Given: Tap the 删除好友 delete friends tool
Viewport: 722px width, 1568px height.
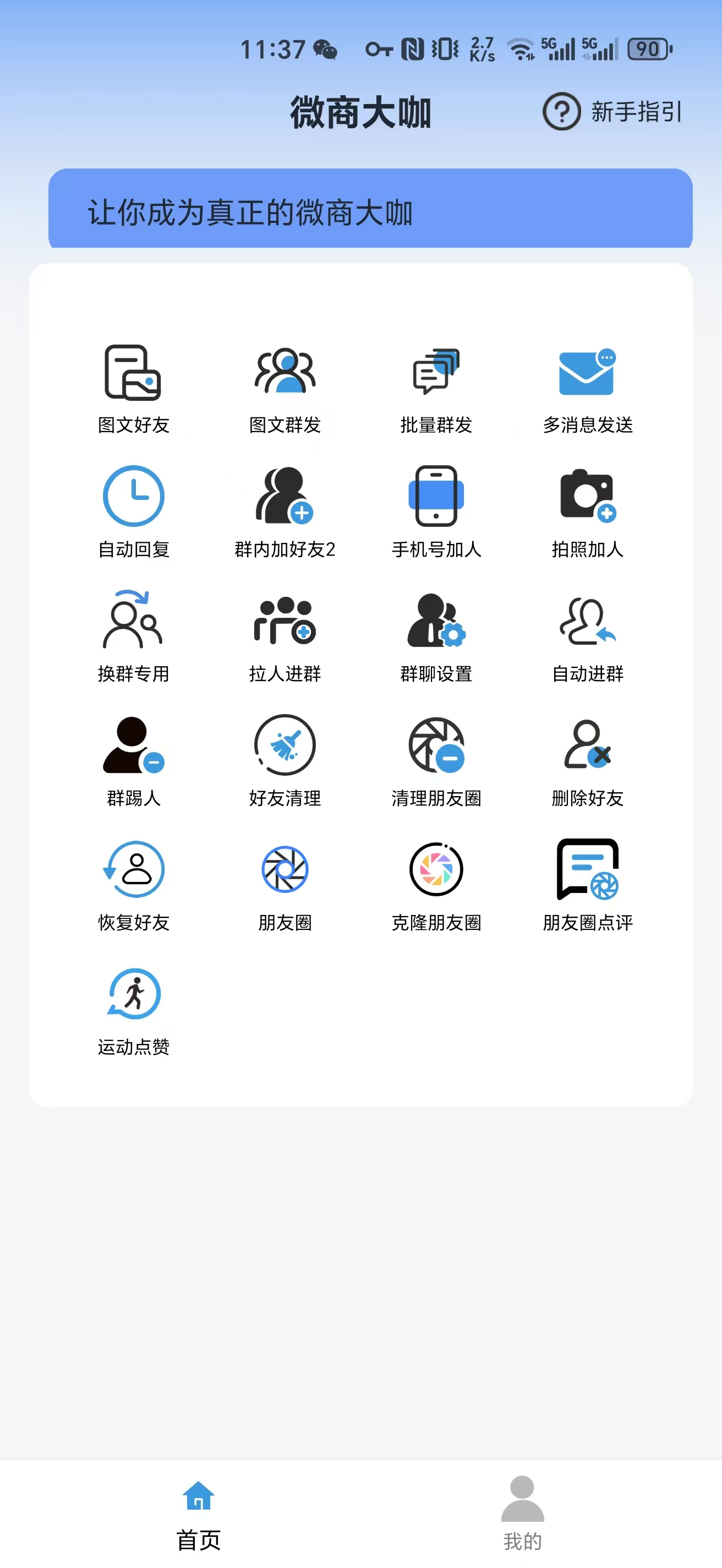Looking at the screenshot, I should [588, 761].
